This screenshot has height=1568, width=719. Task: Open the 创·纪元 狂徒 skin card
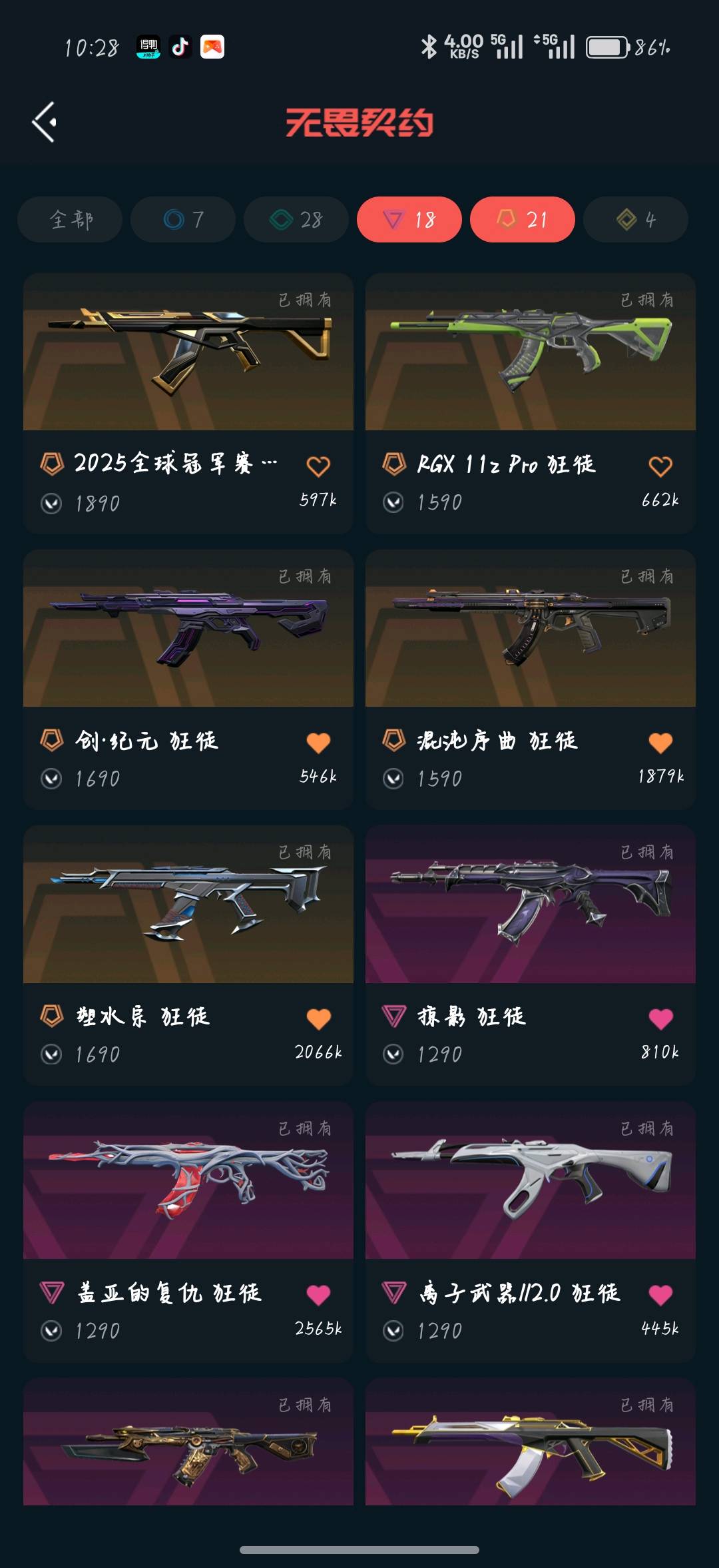tap(188, 679)
